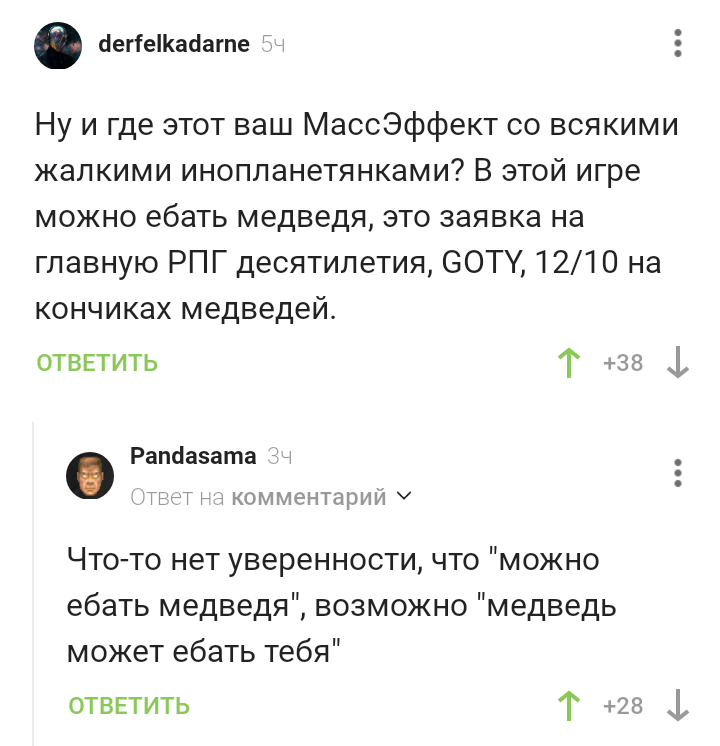Reply to derfelkadarne's comment

[x=97, y=363]
